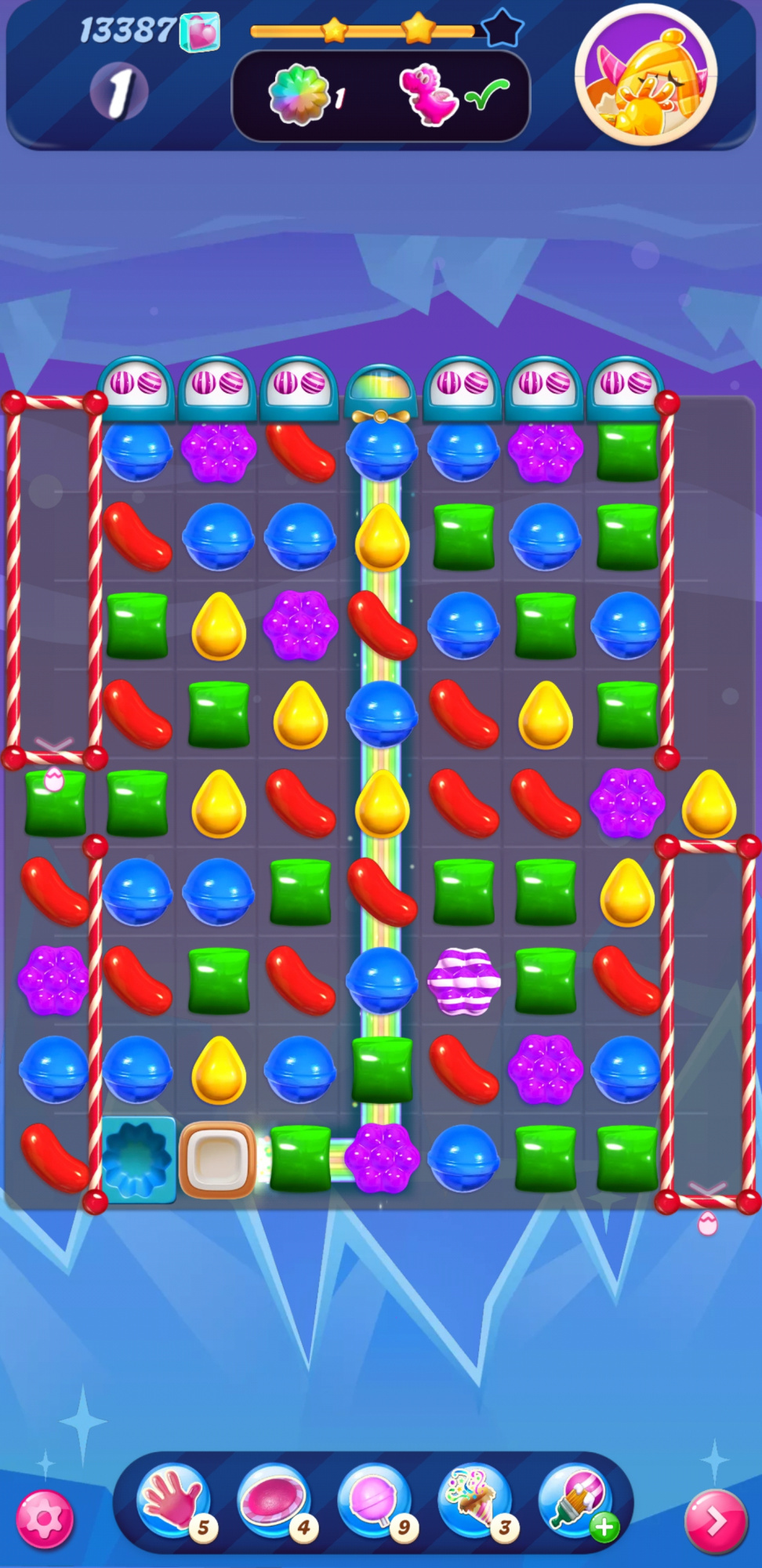Open the character portrait at top
762x1568 pixels.
[646, 75]
